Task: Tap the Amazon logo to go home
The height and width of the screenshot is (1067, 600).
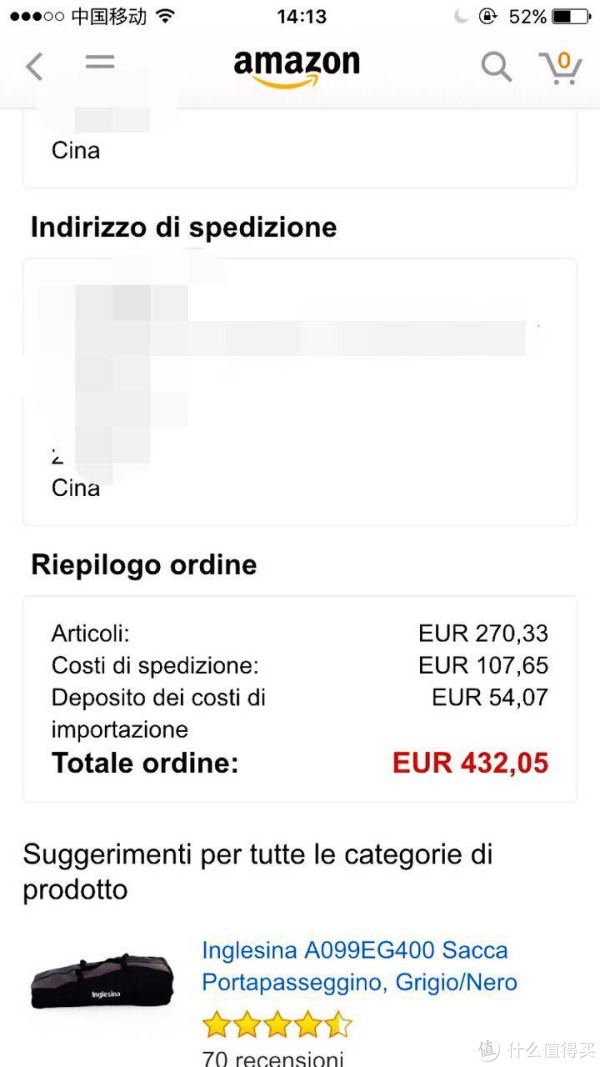Action: (297, 68)
